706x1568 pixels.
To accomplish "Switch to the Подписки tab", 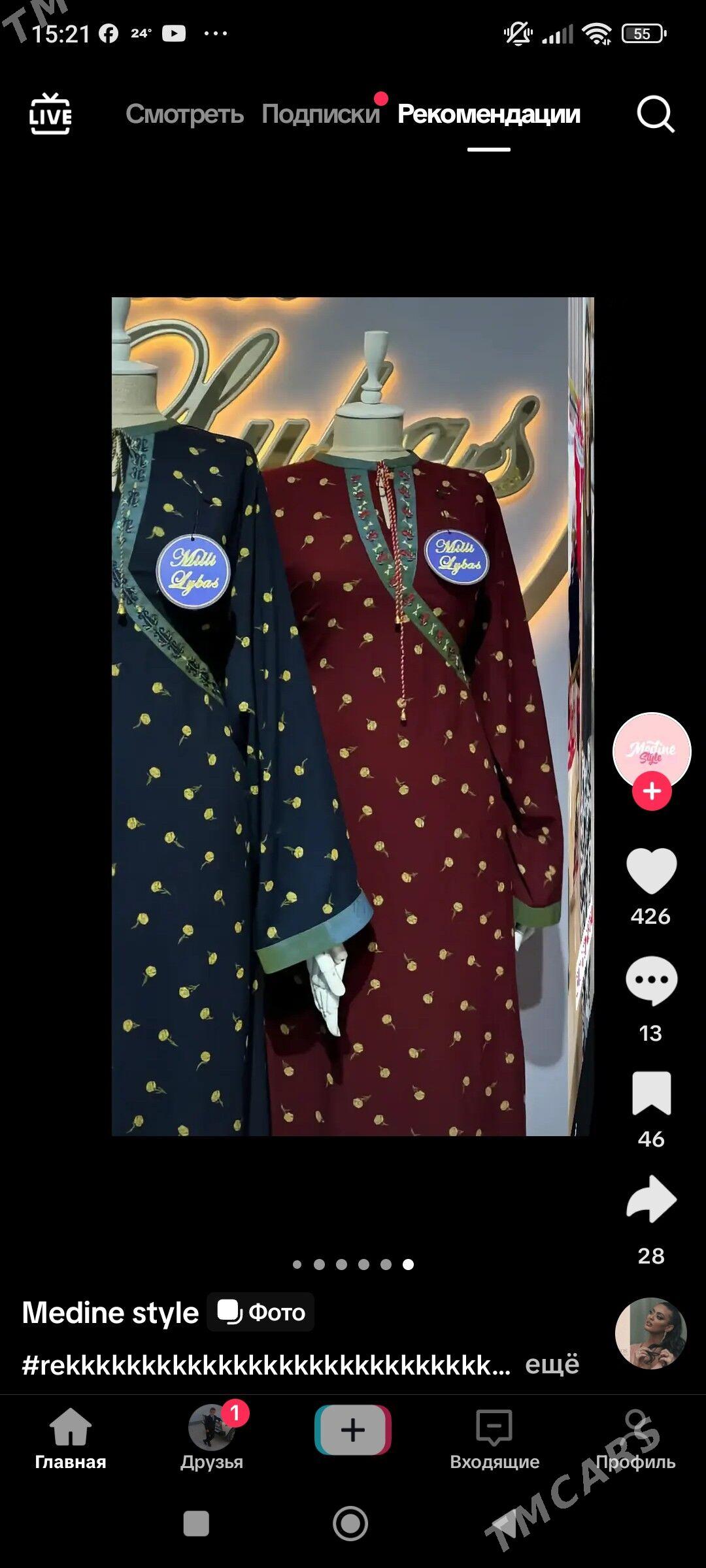I will point(320,114).
